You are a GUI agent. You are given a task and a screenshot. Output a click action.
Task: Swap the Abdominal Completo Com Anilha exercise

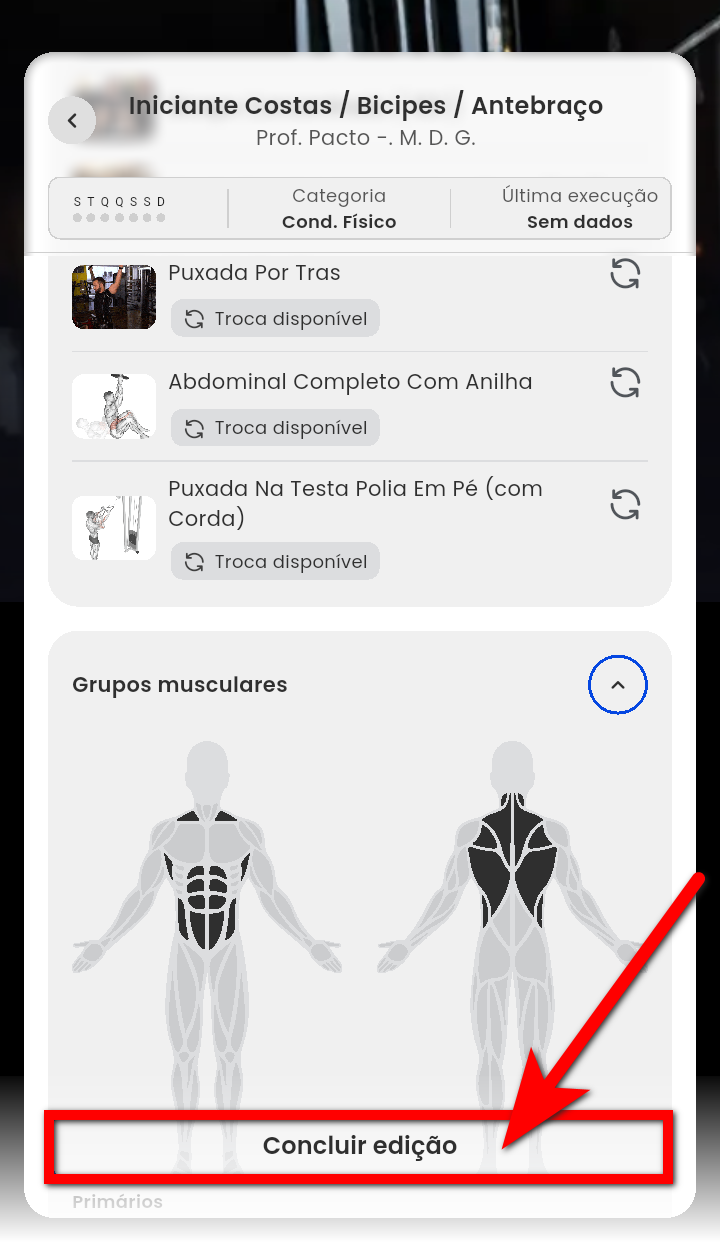click(625, 382)
